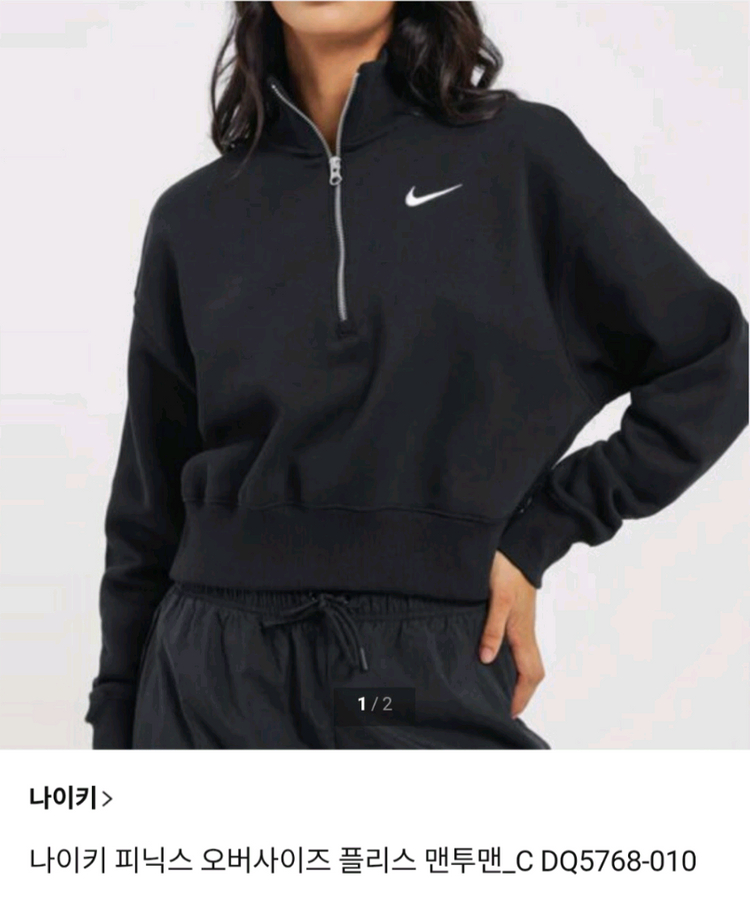View the black half-zip product photo fullscreen
The width and height of the screenshot is (750, 908).
point(375,374)
